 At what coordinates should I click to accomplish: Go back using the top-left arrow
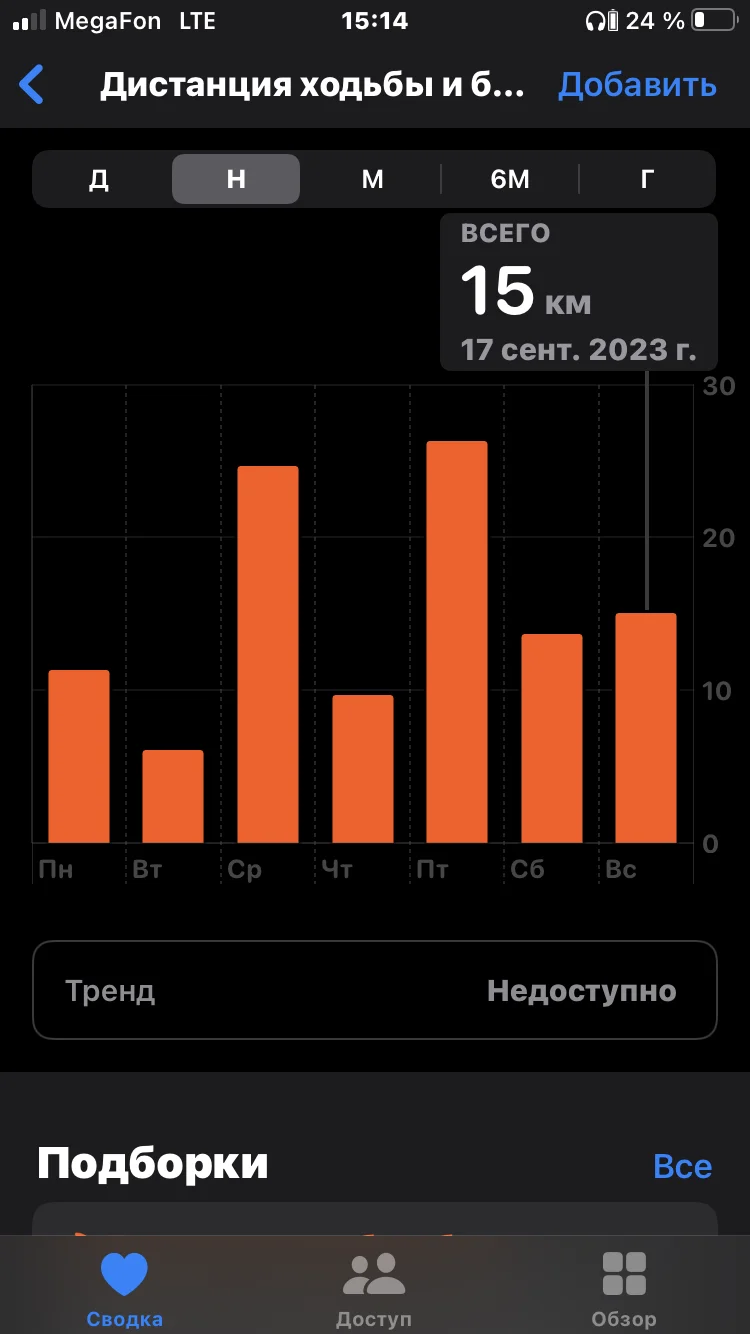pyautogui.click(x=32, y=85)
